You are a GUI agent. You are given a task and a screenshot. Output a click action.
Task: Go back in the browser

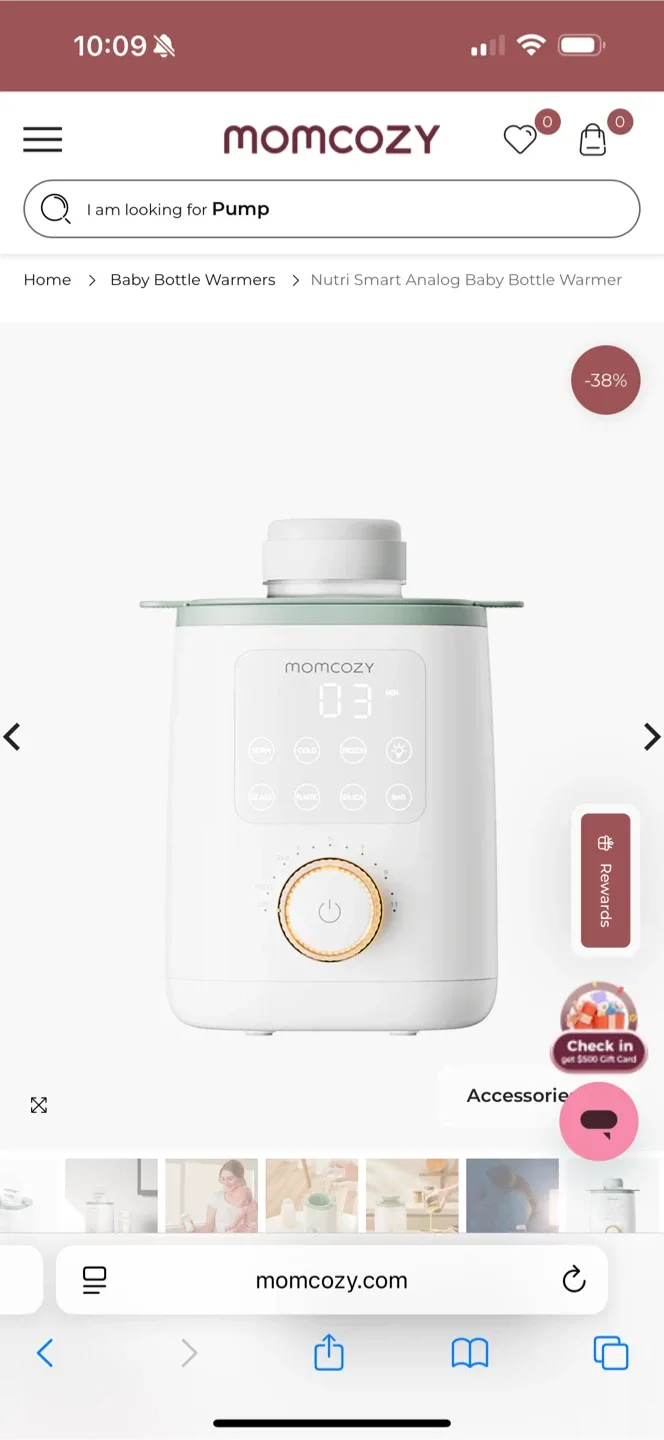click(x=45, y=1354)
